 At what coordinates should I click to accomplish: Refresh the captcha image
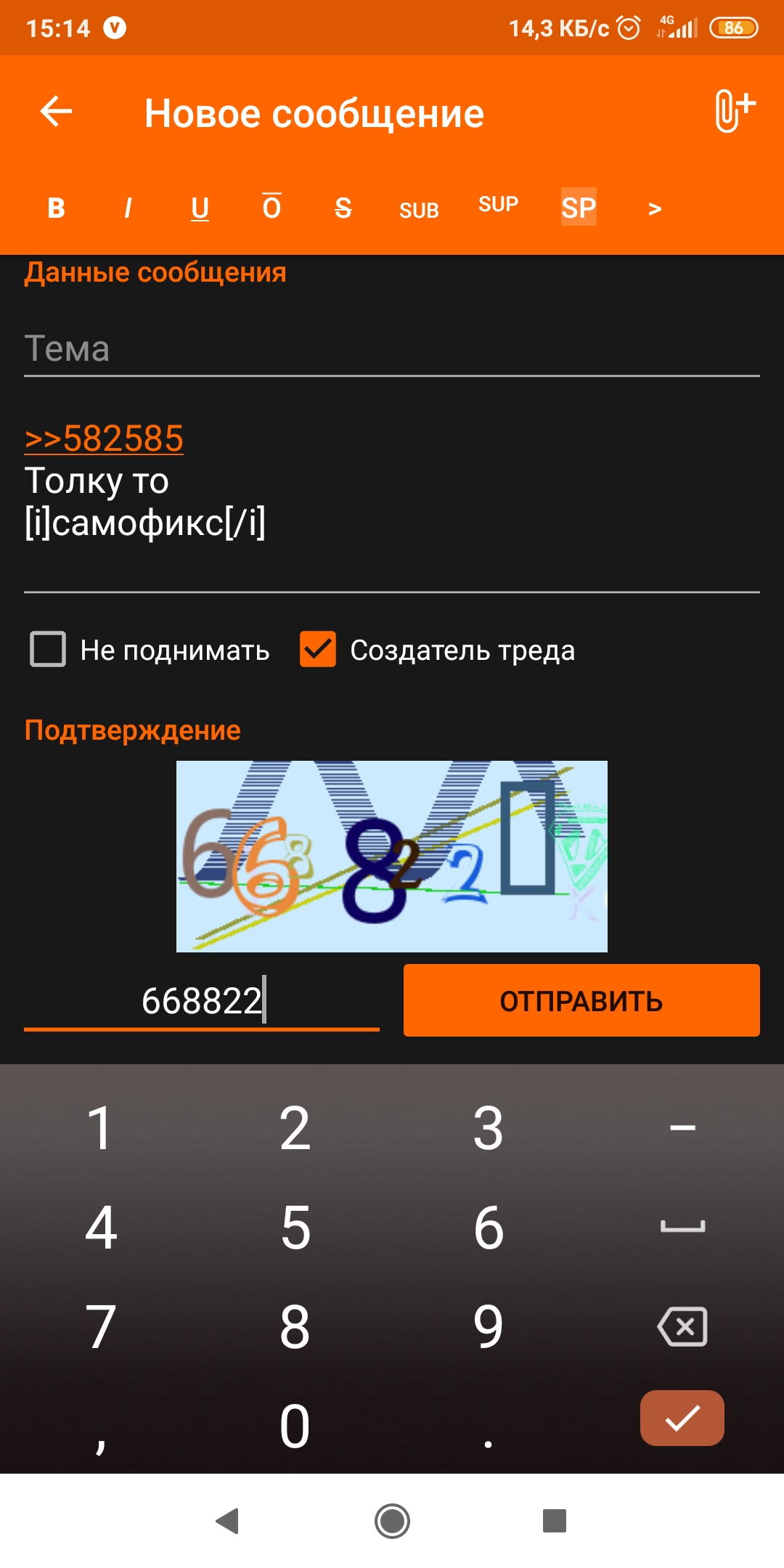(x=392, y=857)
